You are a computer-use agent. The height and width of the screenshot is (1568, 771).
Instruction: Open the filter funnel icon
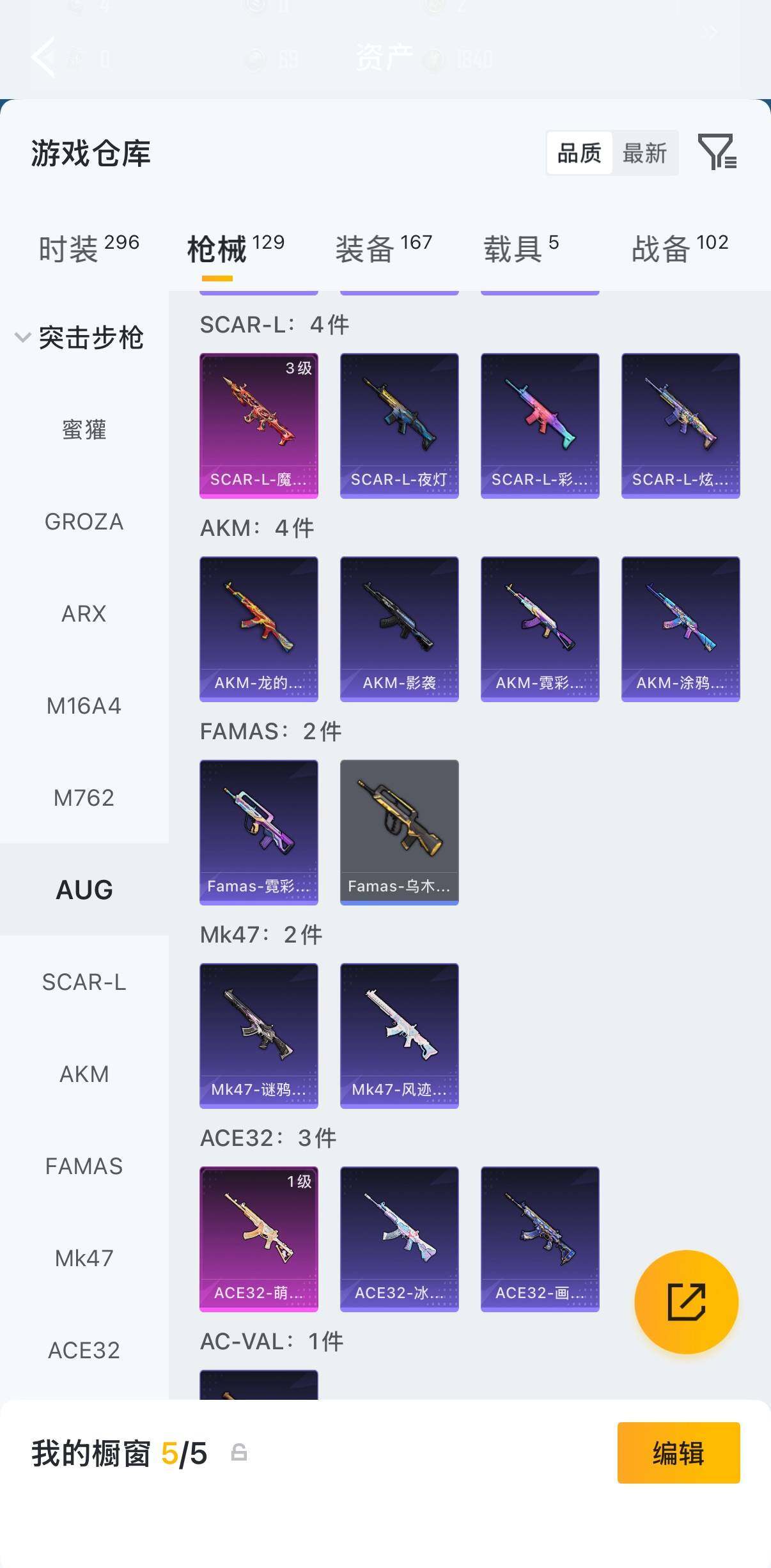coord(717,152)
